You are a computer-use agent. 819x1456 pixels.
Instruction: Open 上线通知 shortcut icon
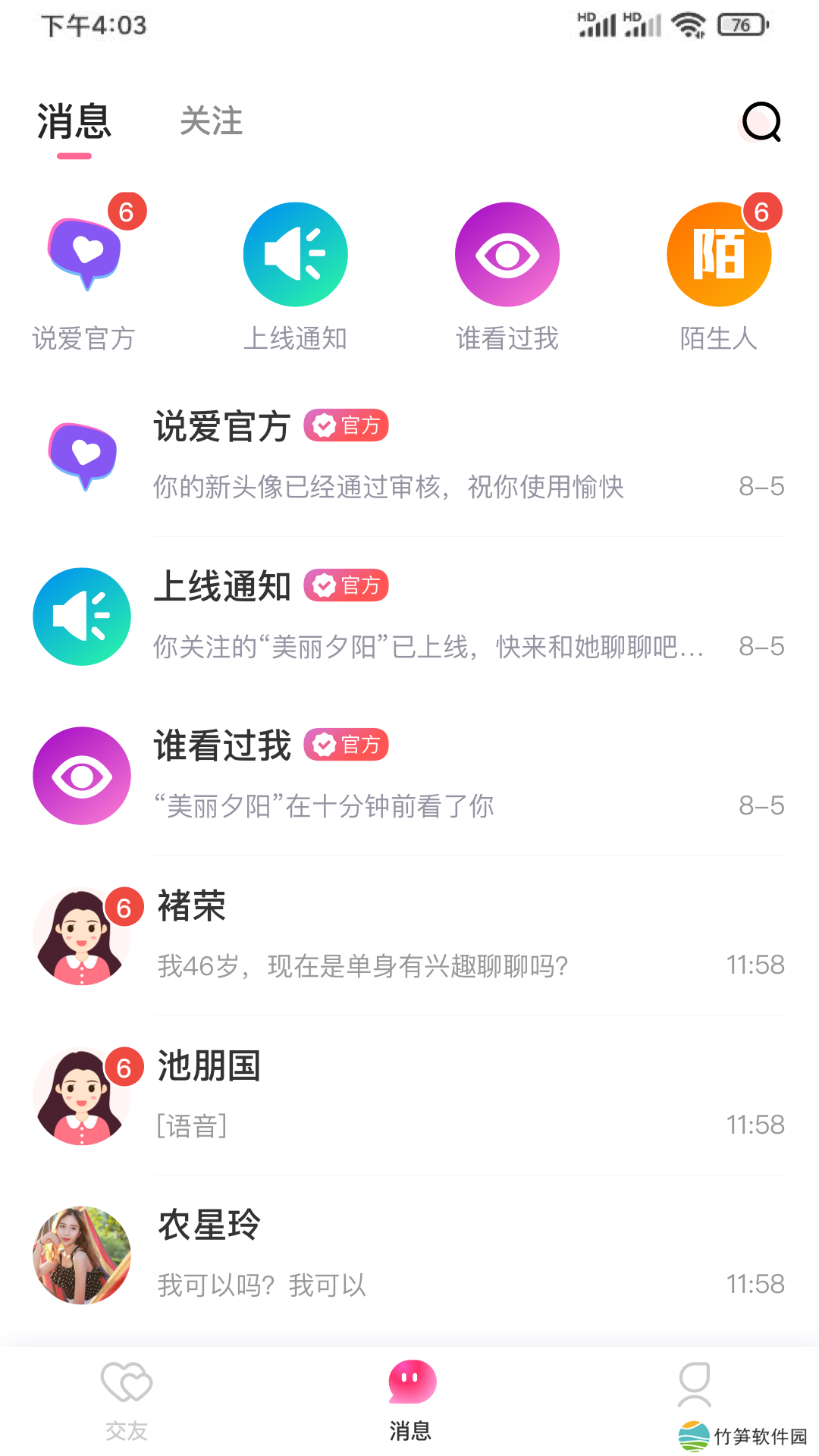(x=295, y=255)
